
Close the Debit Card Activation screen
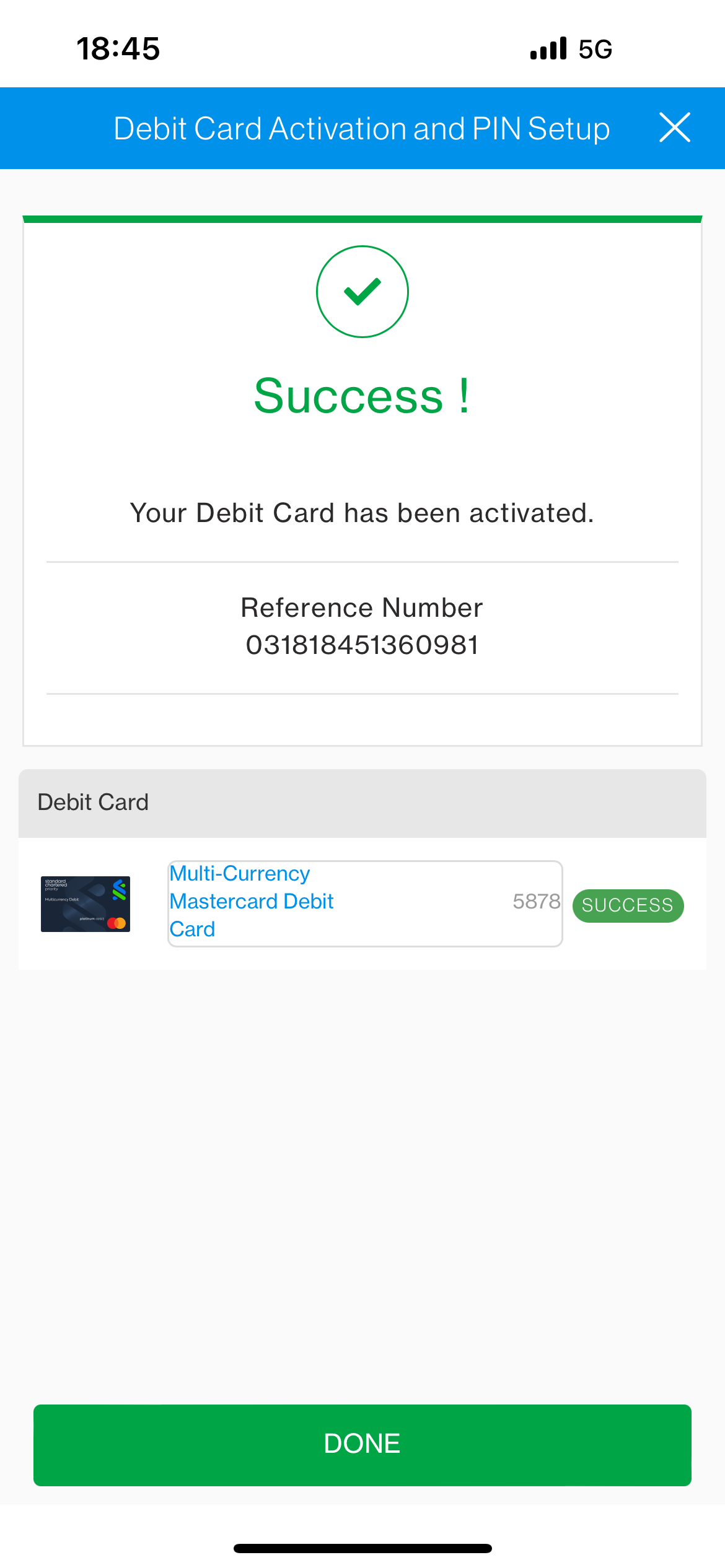[674, 128]
